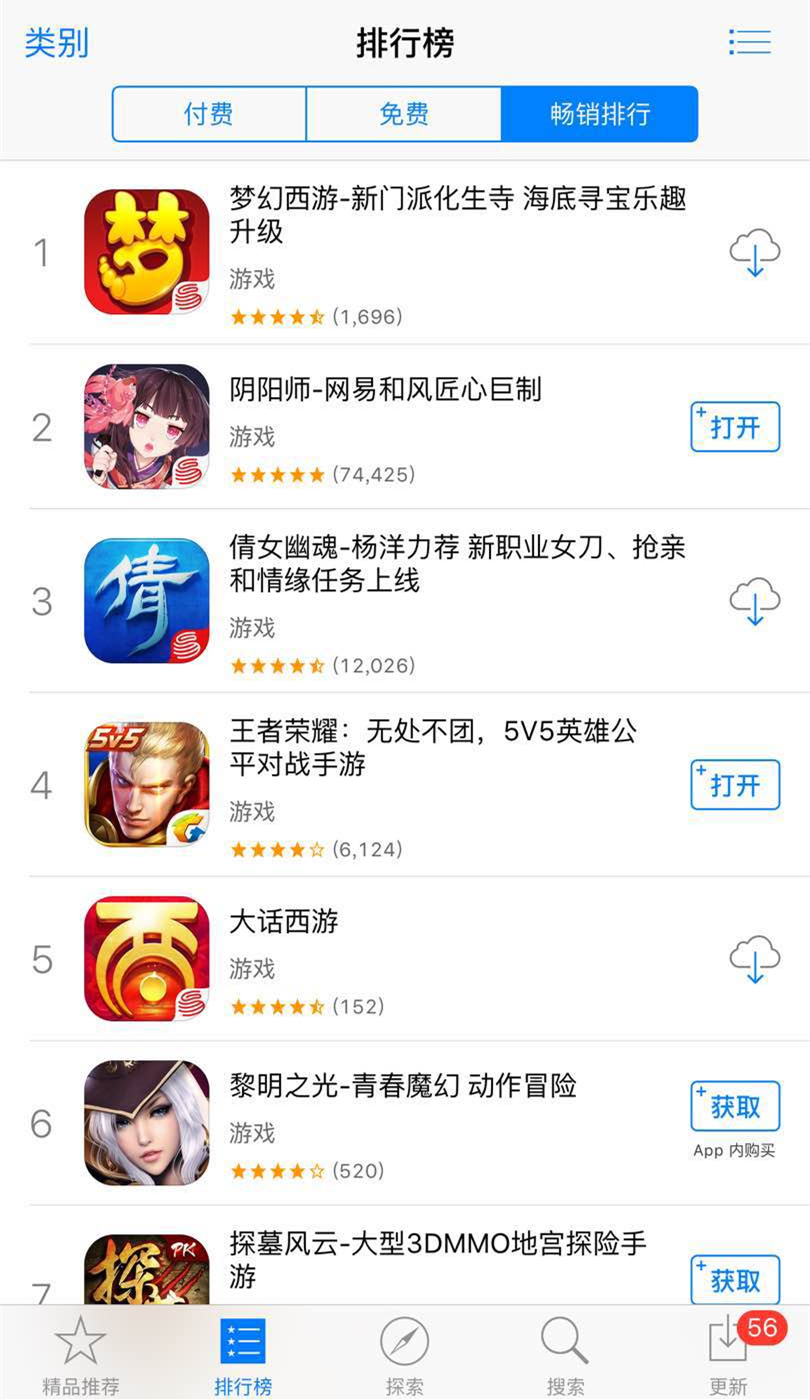The height and width of the screenshot is (1400, 810).
Task: Go to the 精品推荐 tab
Action: coord(80,1355)
